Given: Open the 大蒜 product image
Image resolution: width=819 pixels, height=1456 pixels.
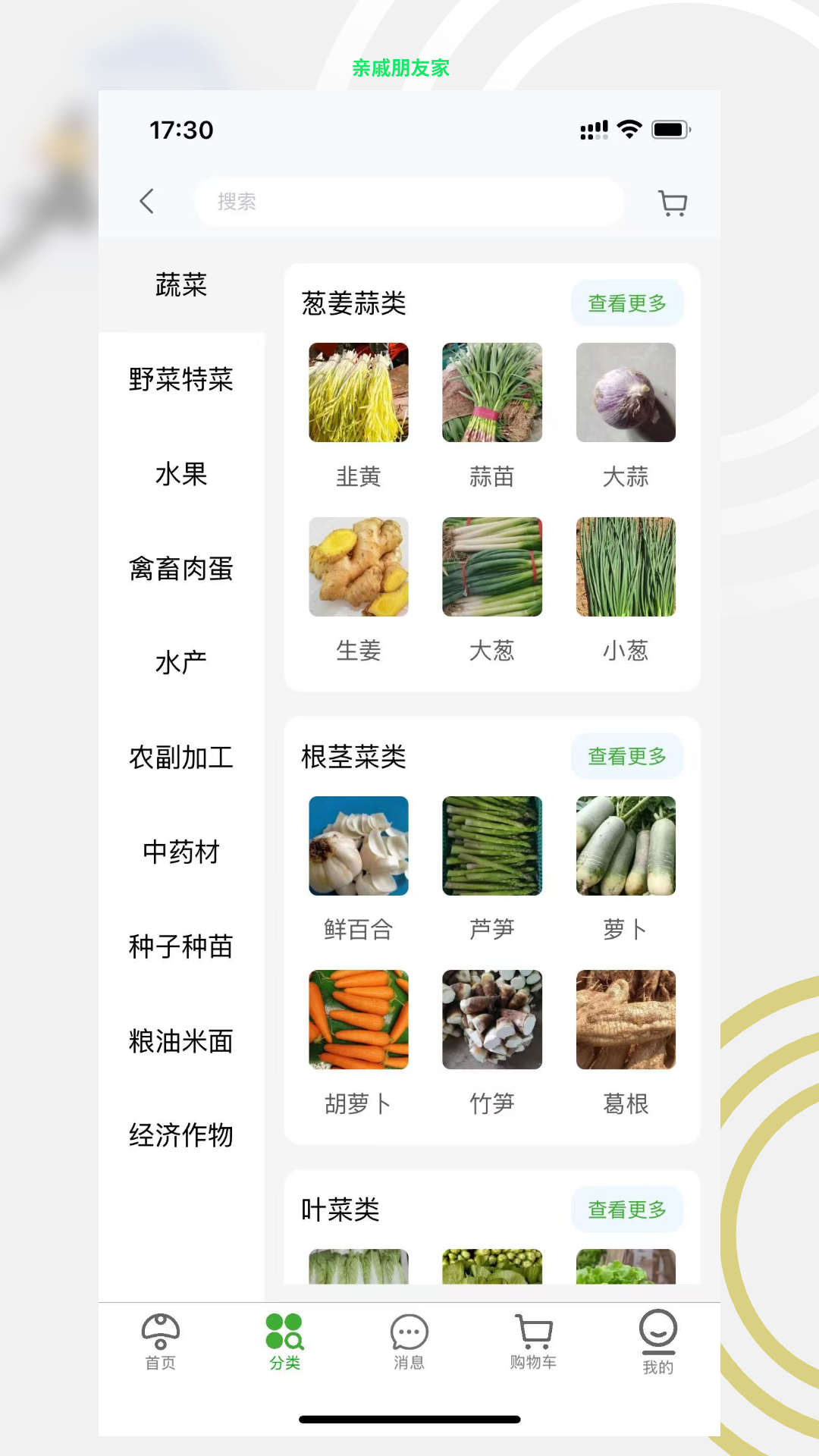Looking at the screenshot, I should pos(626,392).
